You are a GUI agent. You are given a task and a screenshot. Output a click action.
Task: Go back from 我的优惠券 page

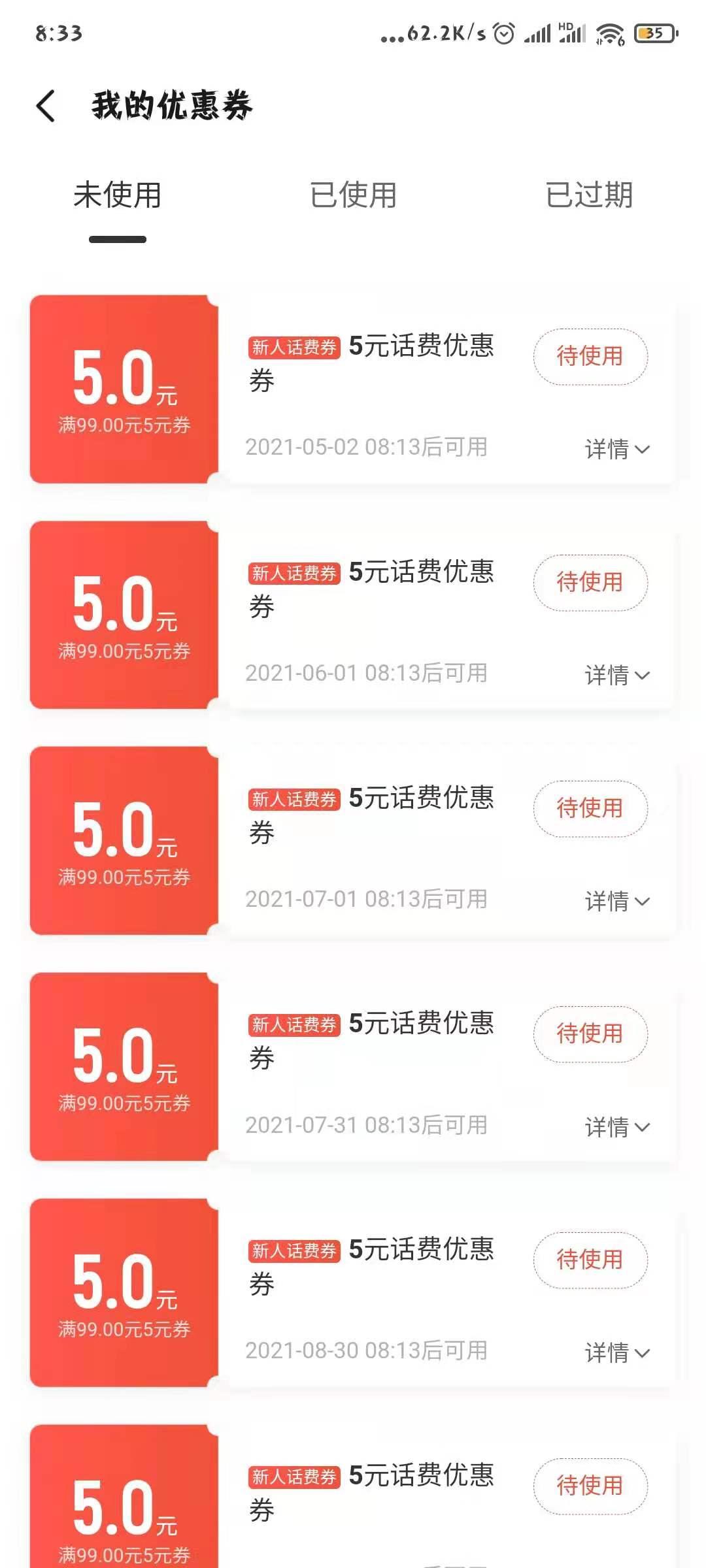tap(46, 106)
